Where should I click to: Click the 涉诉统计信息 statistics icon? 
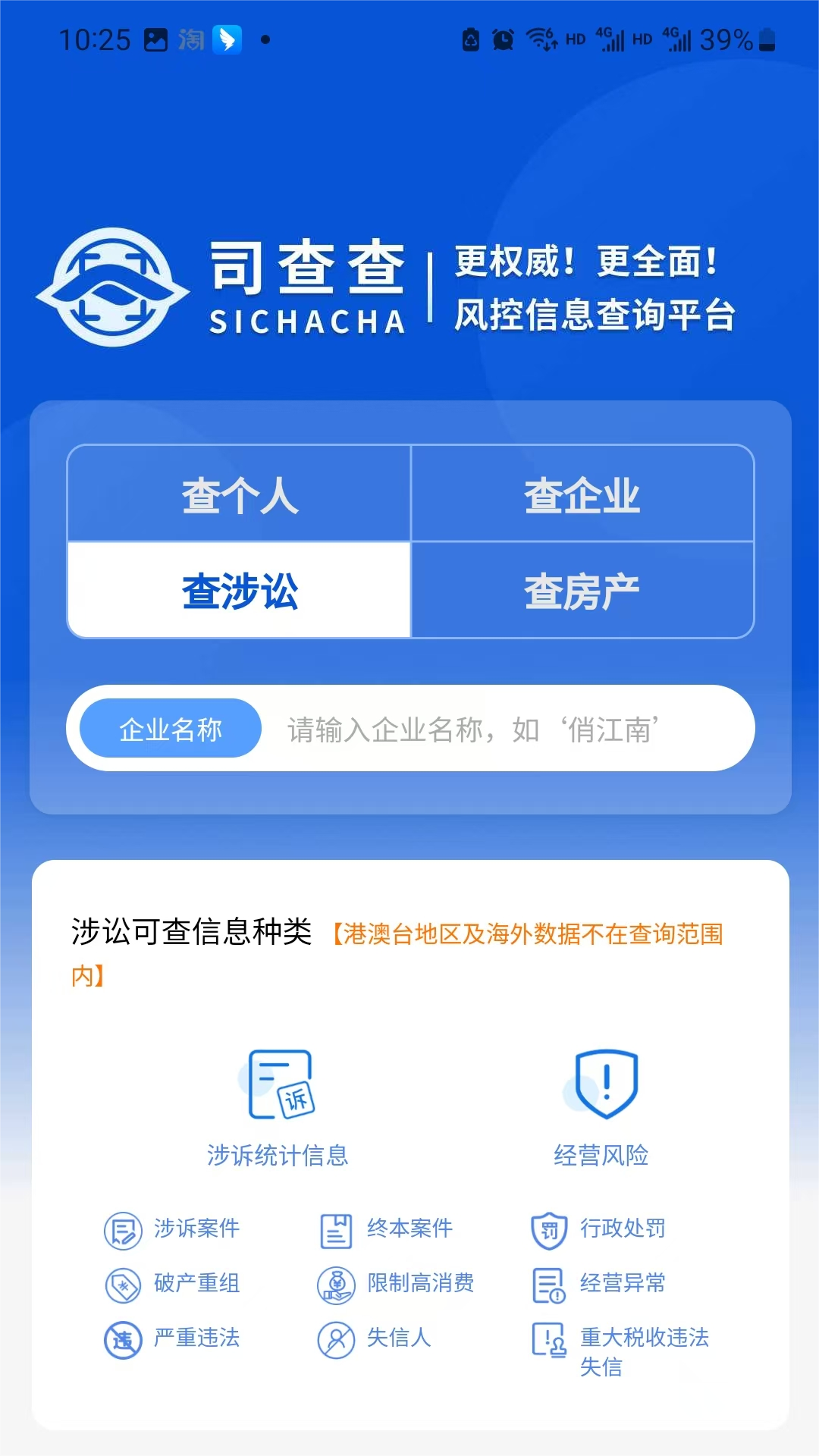coord(278,1084)
